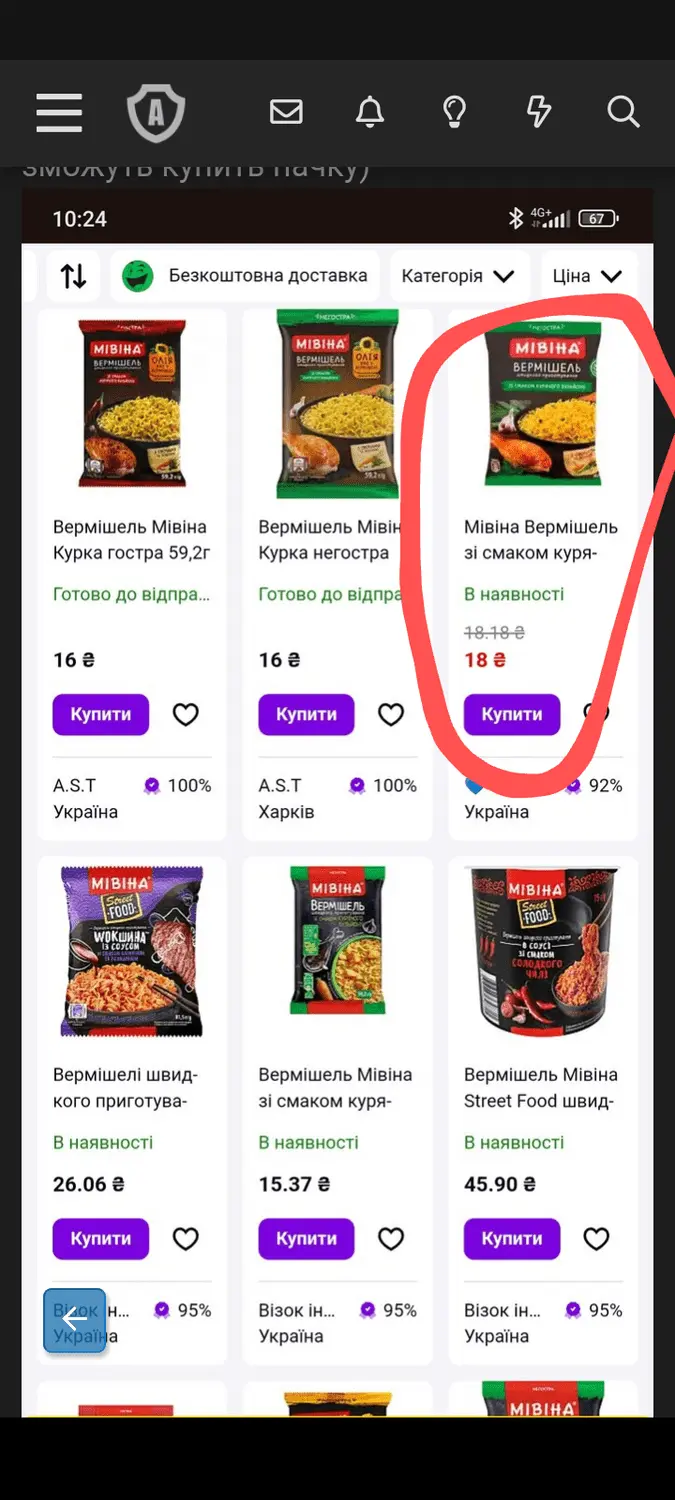Open the private messages envelope
This screenshot has width=675, height=1500.
(286, 112)
